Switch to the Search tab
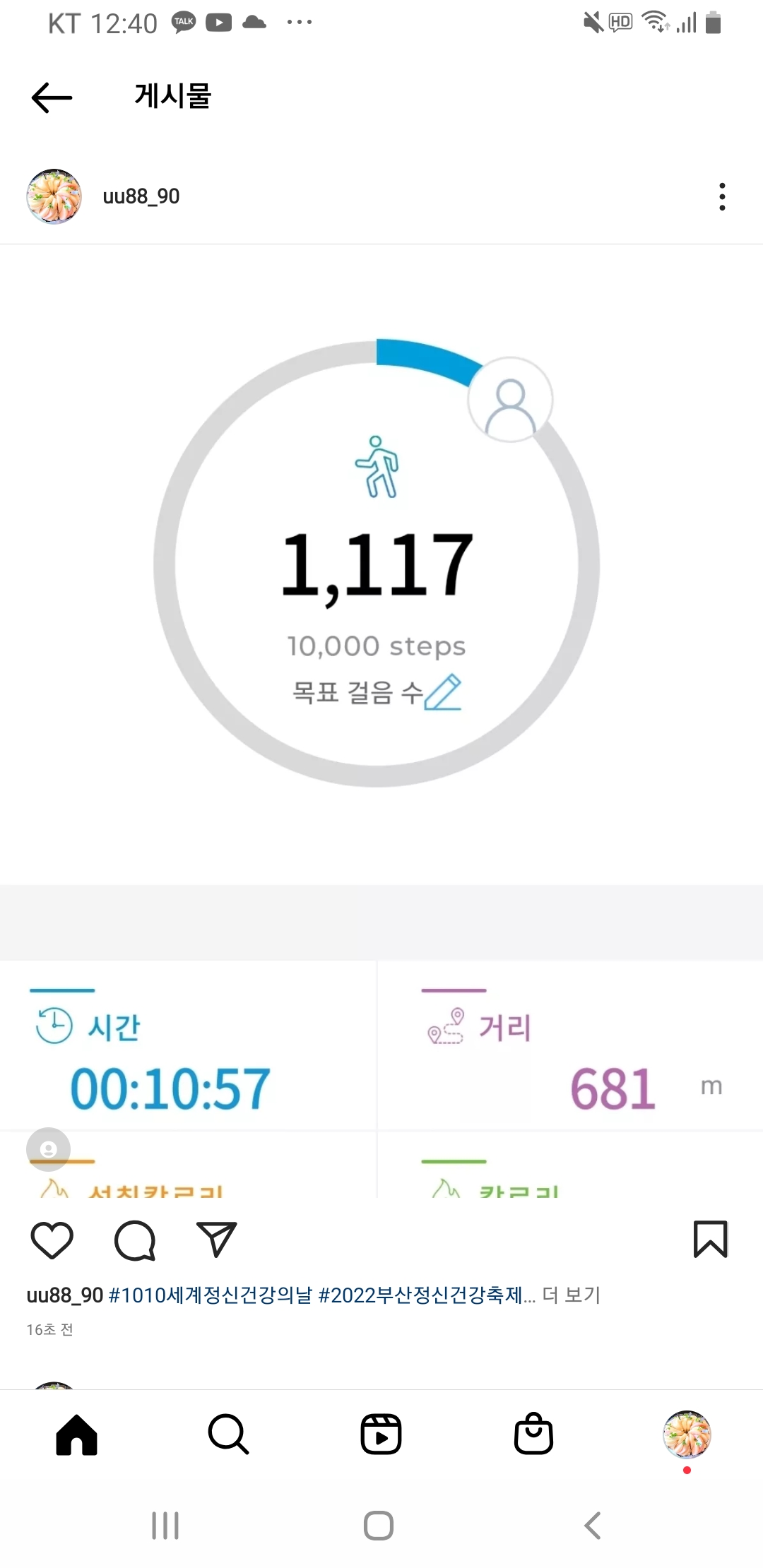The image size is (763, 1568). 228,1435
